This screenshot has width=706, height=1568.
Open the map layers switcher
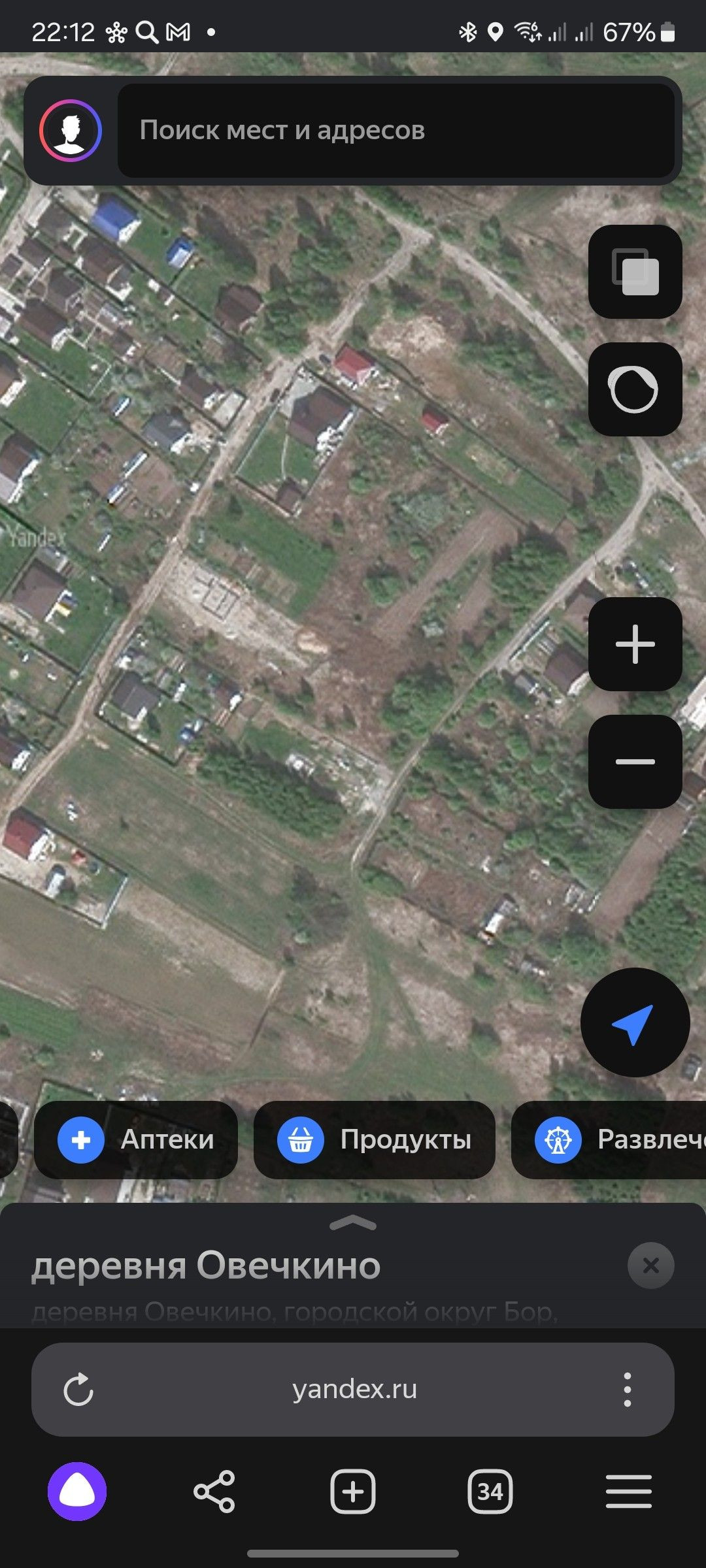click(x=635, y=272)
